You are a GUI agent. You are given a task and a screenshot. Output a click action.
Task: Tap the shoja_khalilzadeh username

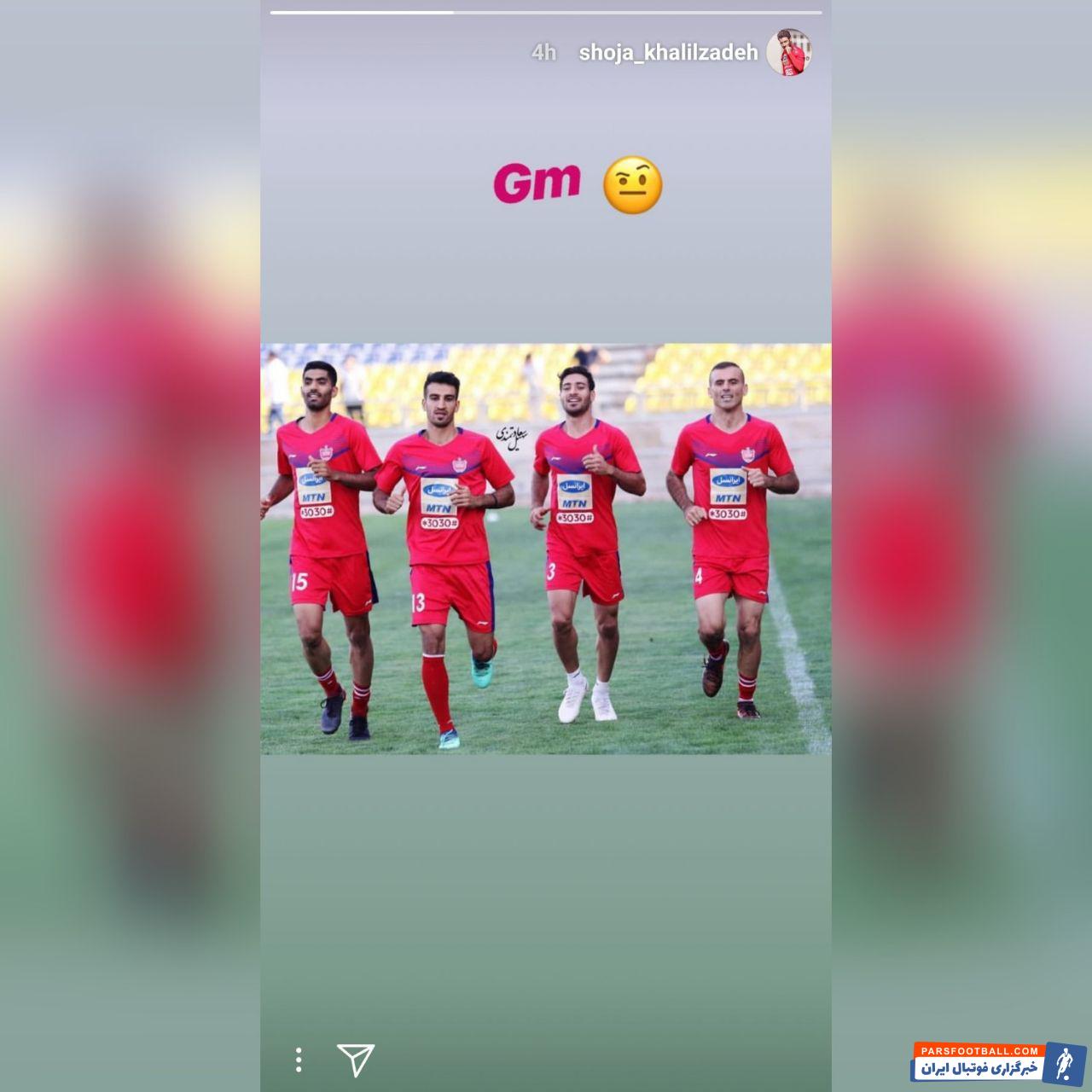668,53
